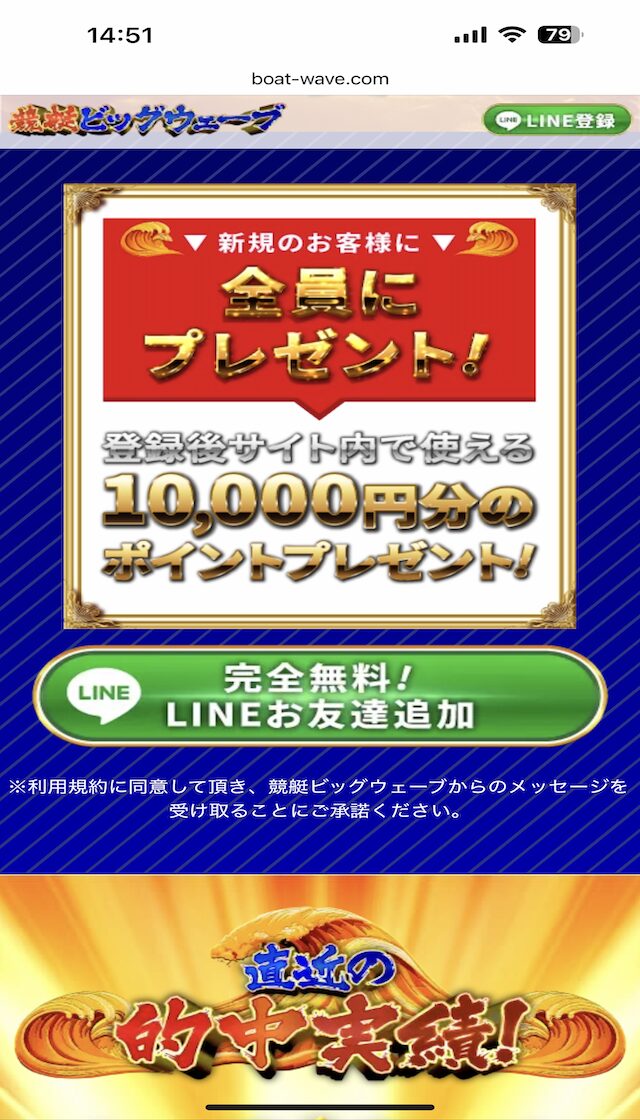Tap the green 完全無料 LINEお友達追加 button
Image resolution: width=640 pixels, height=1120 pixels.
320,697
